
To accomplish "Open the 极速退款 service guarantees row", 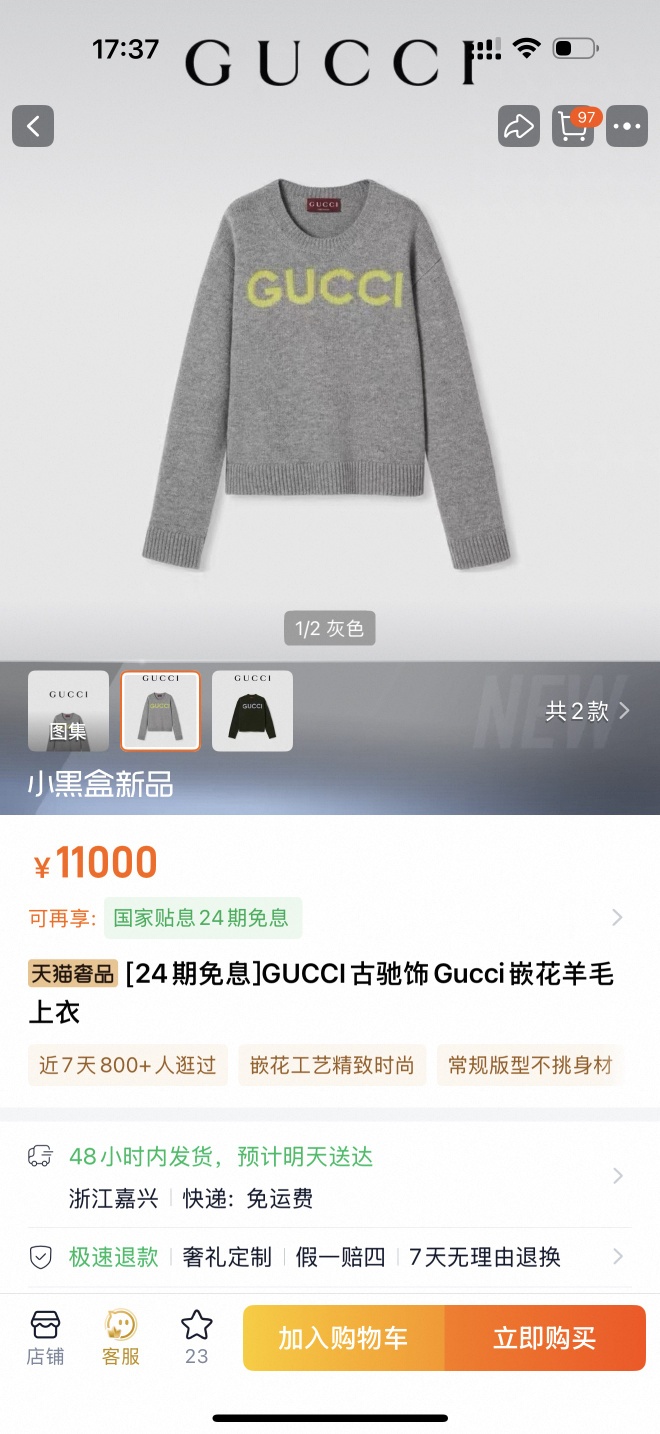I will (330, 1257).
